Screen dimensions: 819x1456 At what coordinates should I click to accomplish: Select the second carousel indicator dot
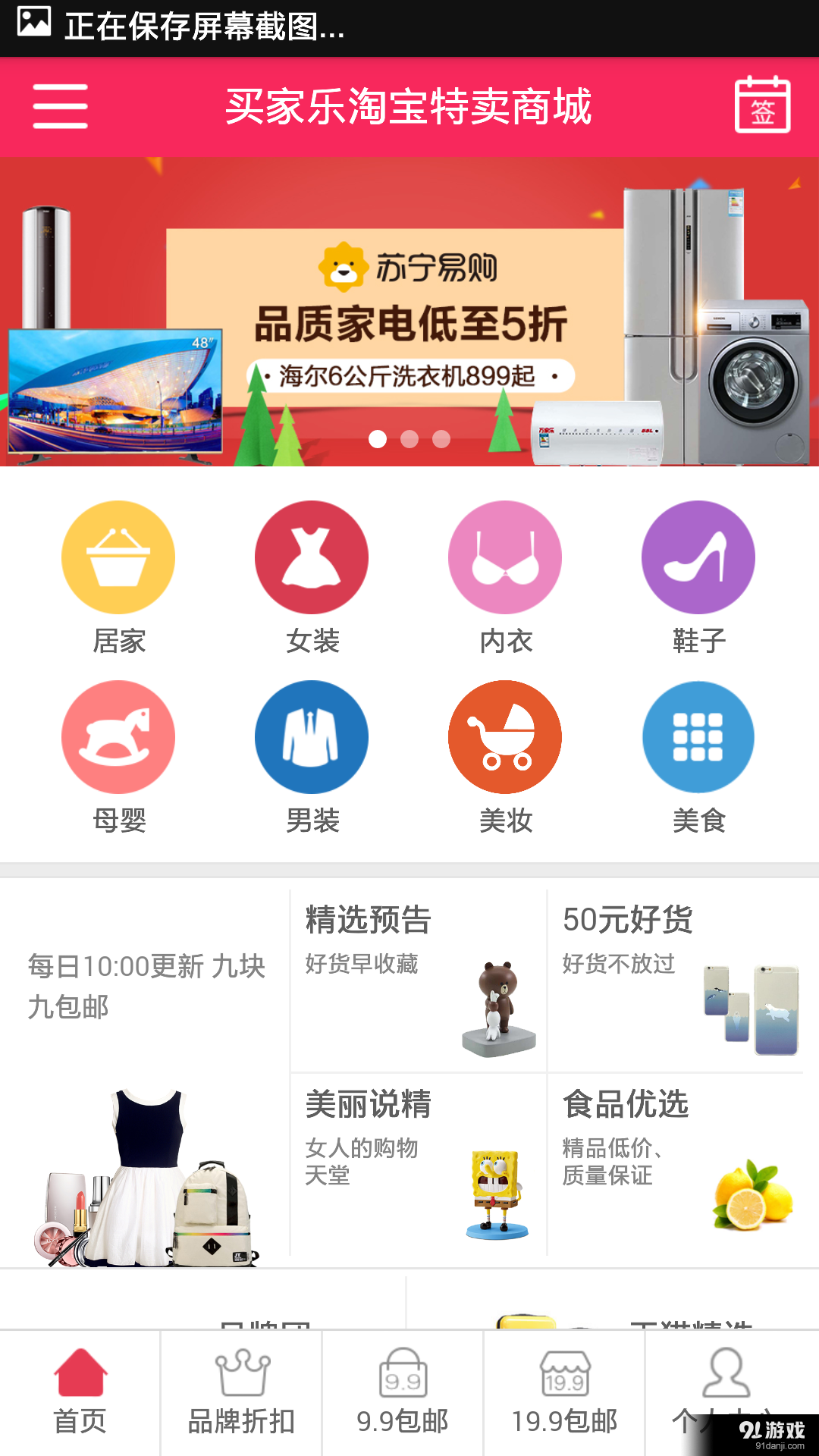[x=409, y=438]
